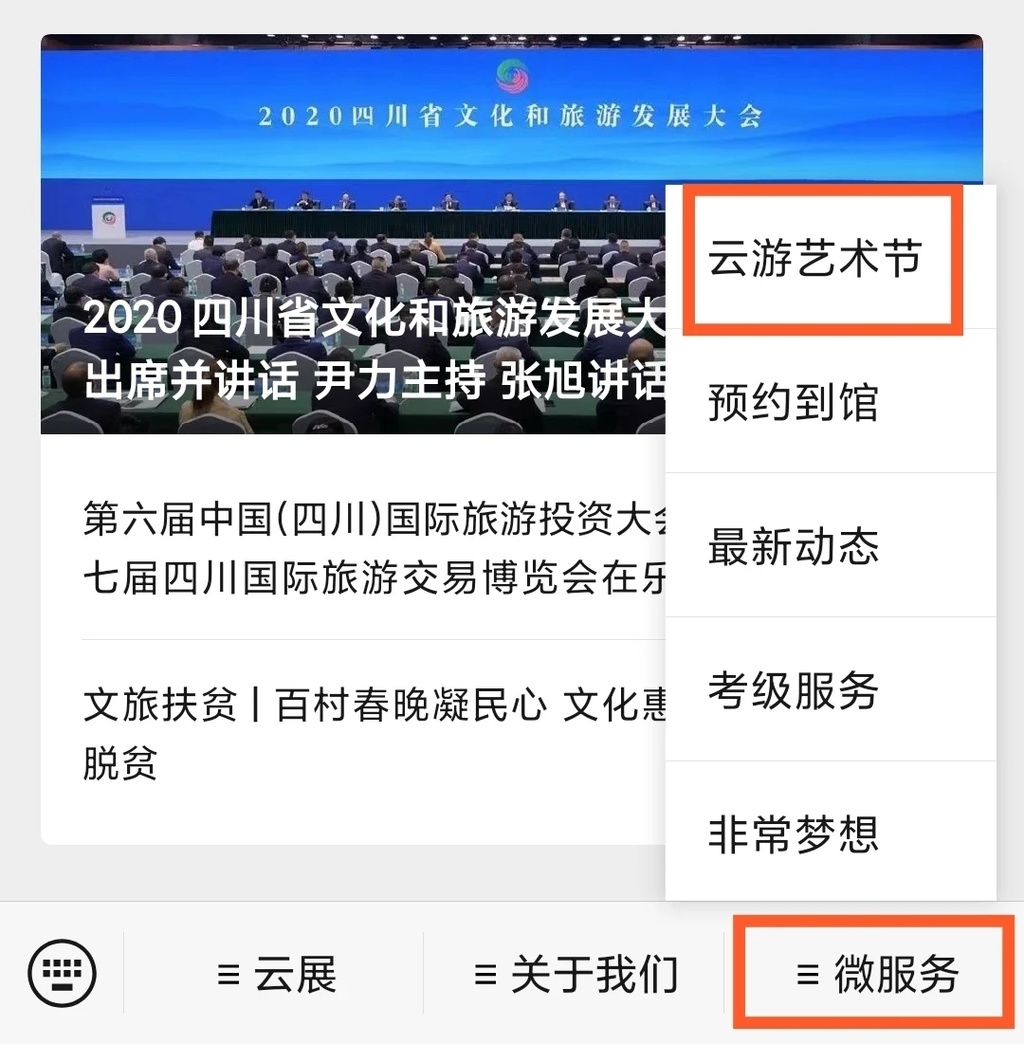Open the 文旅扶贫 百村春晚凝民心 article
This screenshot has width=1024, height=1044.
pos(372,734)
